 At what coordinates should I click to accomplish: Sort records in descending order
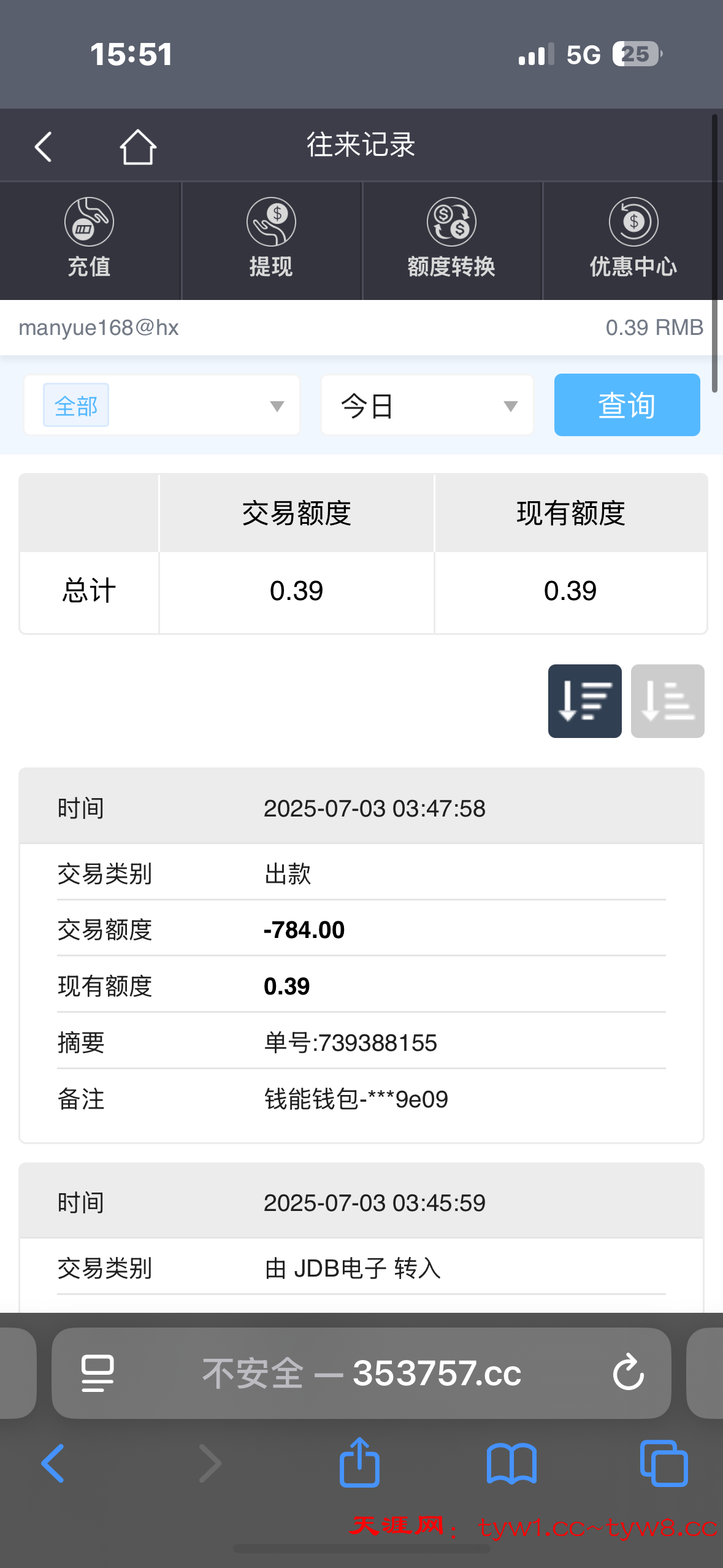pos(584,701)
